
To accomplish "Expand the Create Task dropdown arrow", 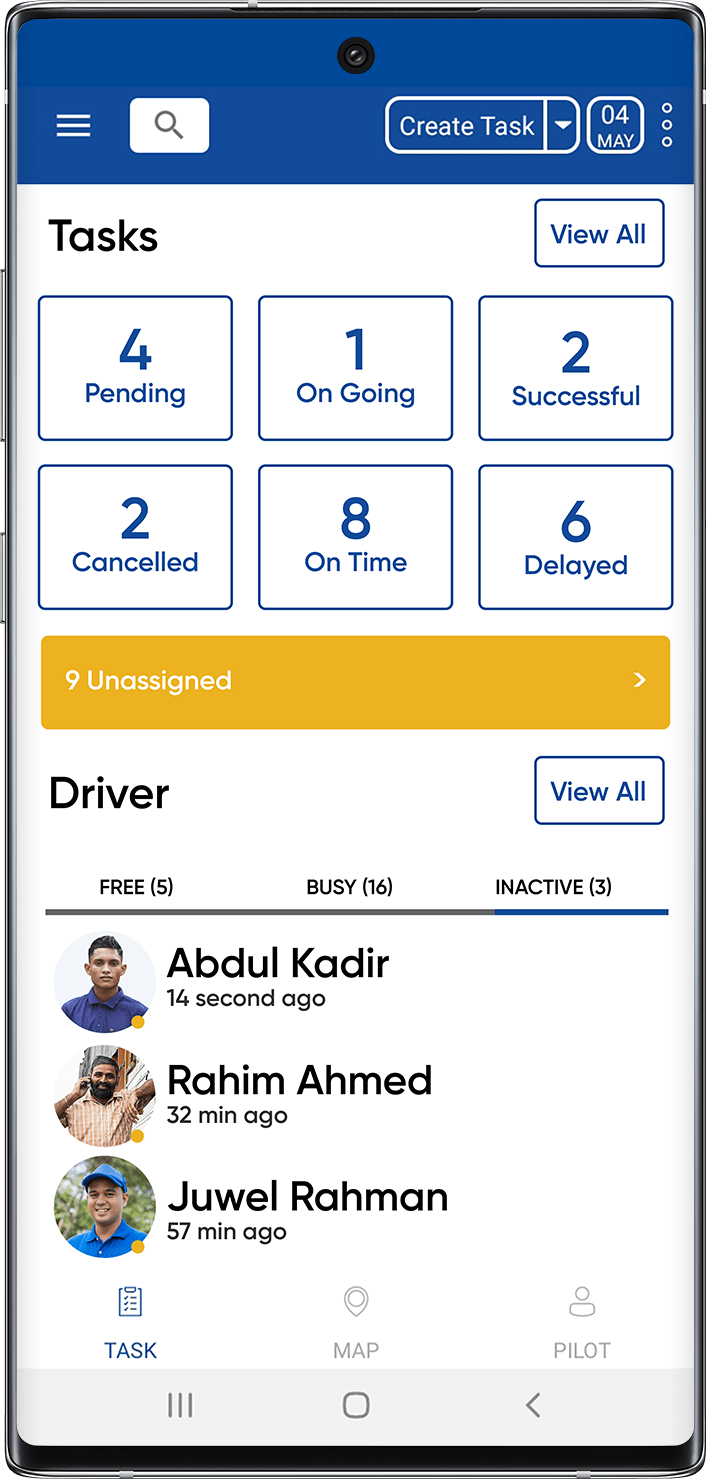I will click(563, 126).
